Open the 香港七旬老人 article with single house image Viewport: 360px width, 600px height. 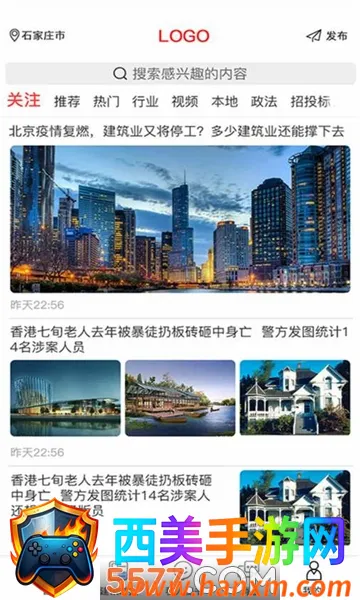pos(180,507)
